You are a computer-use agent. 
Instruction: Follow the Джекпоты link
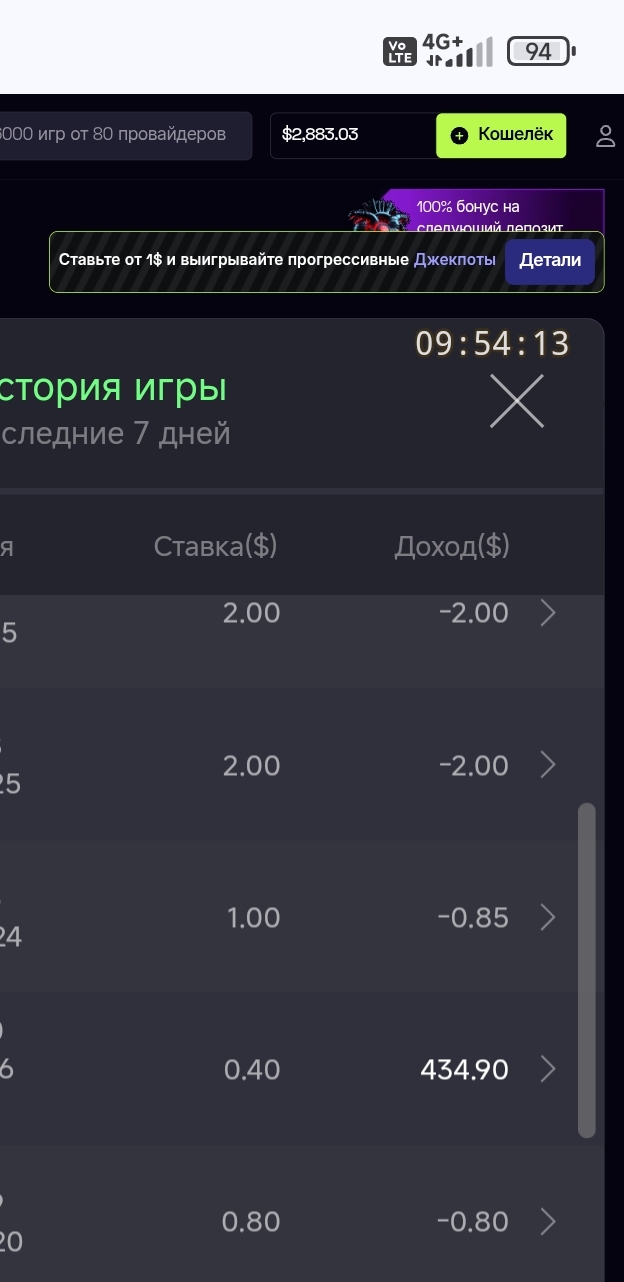[455, 260]
